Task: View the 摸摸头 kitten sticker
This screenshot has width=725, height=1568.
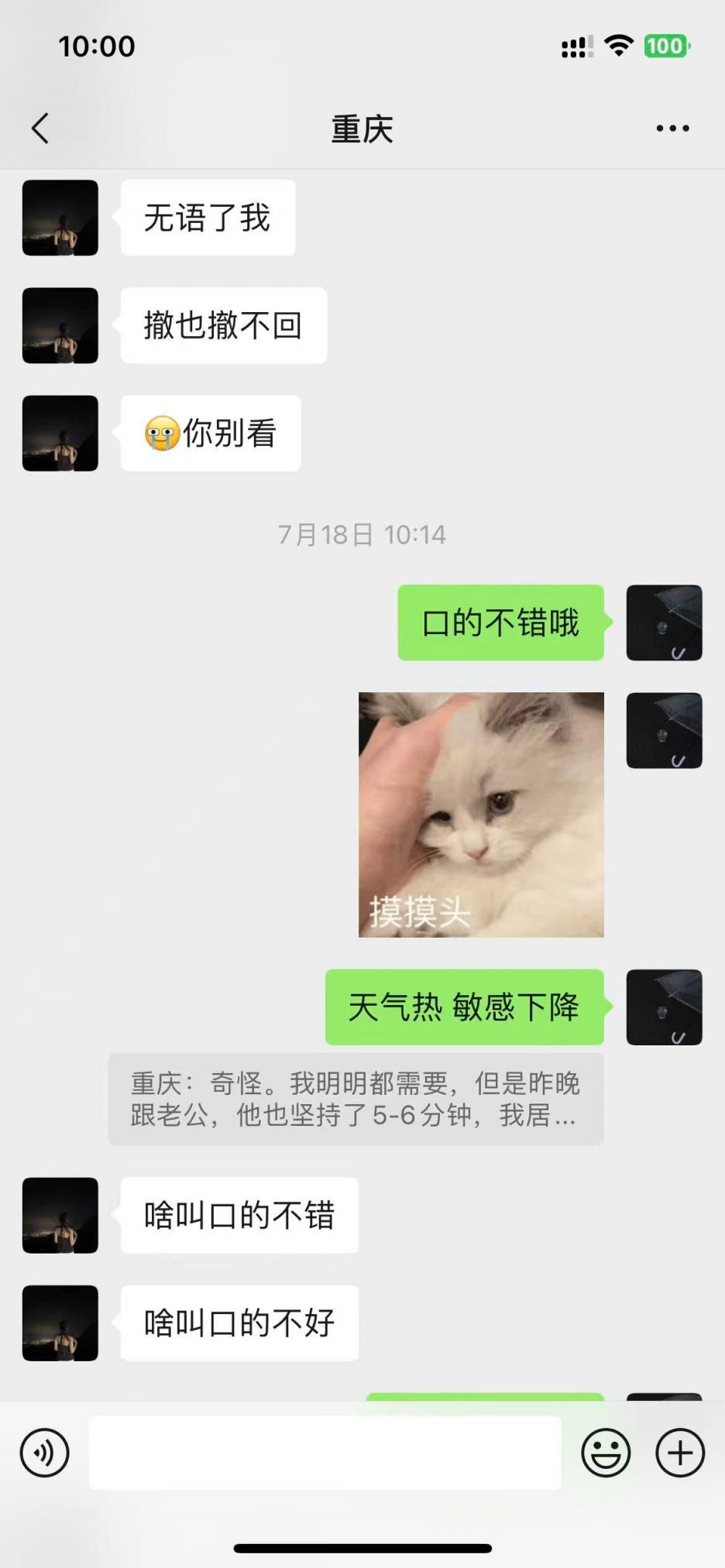Action: point(481,815)
